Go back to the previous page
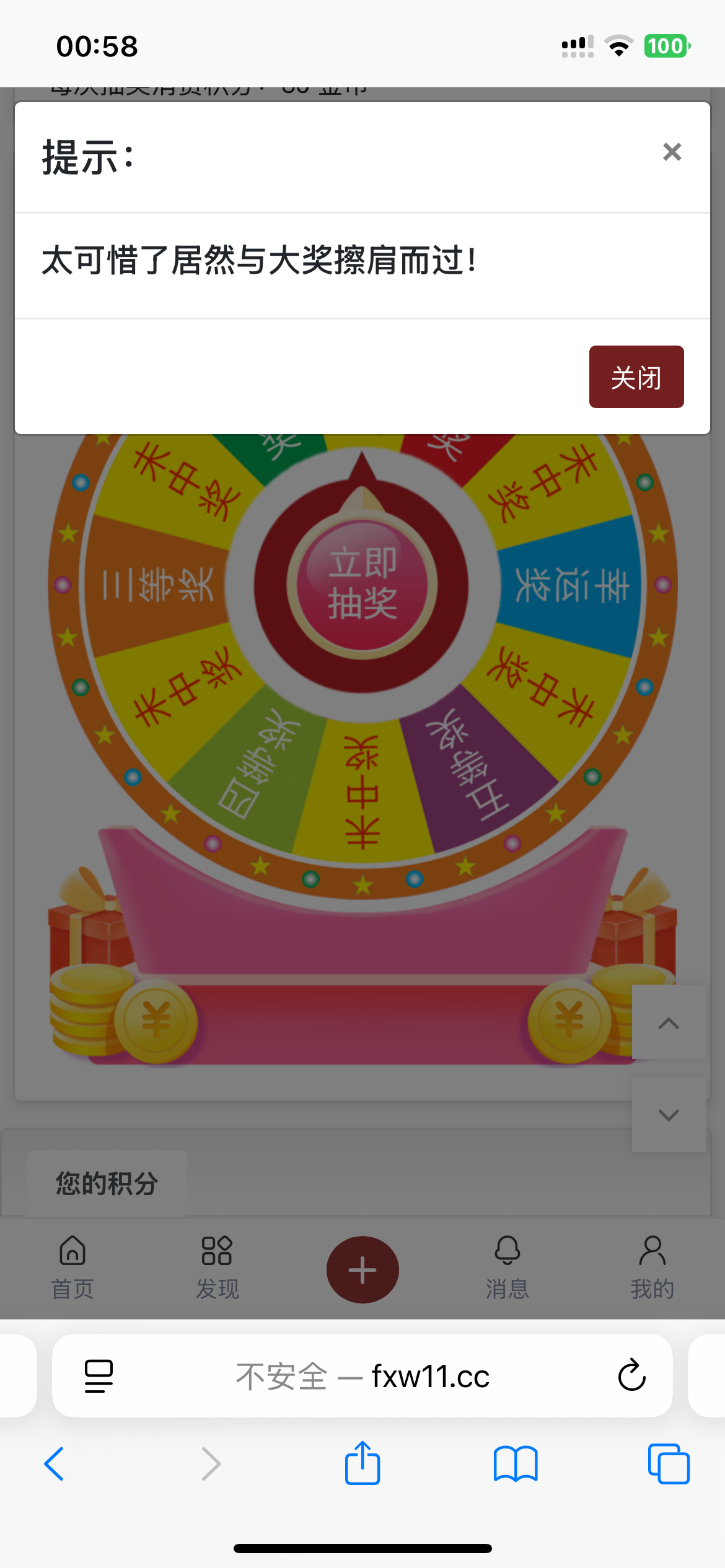 click(x=55, y=1465)
